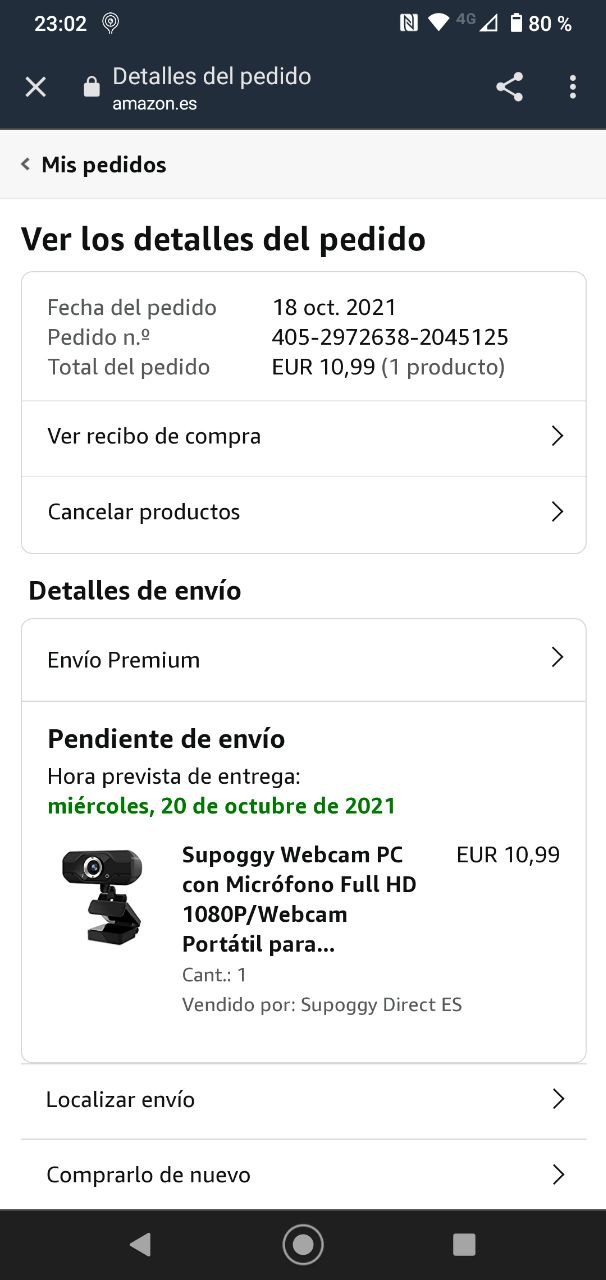Screen dimensions: 606x1280
Task: Open Envío Premium details
Action: coord(303,660)
